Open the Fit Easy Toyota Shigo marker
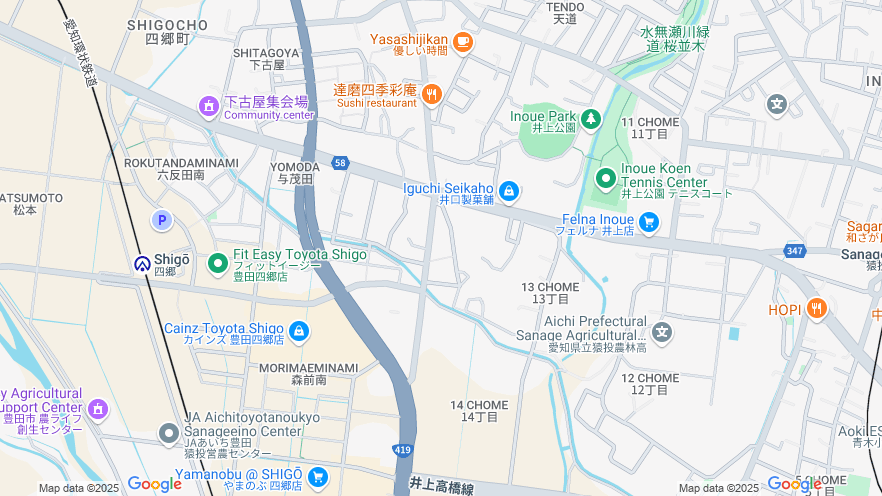 pos(217,263)
